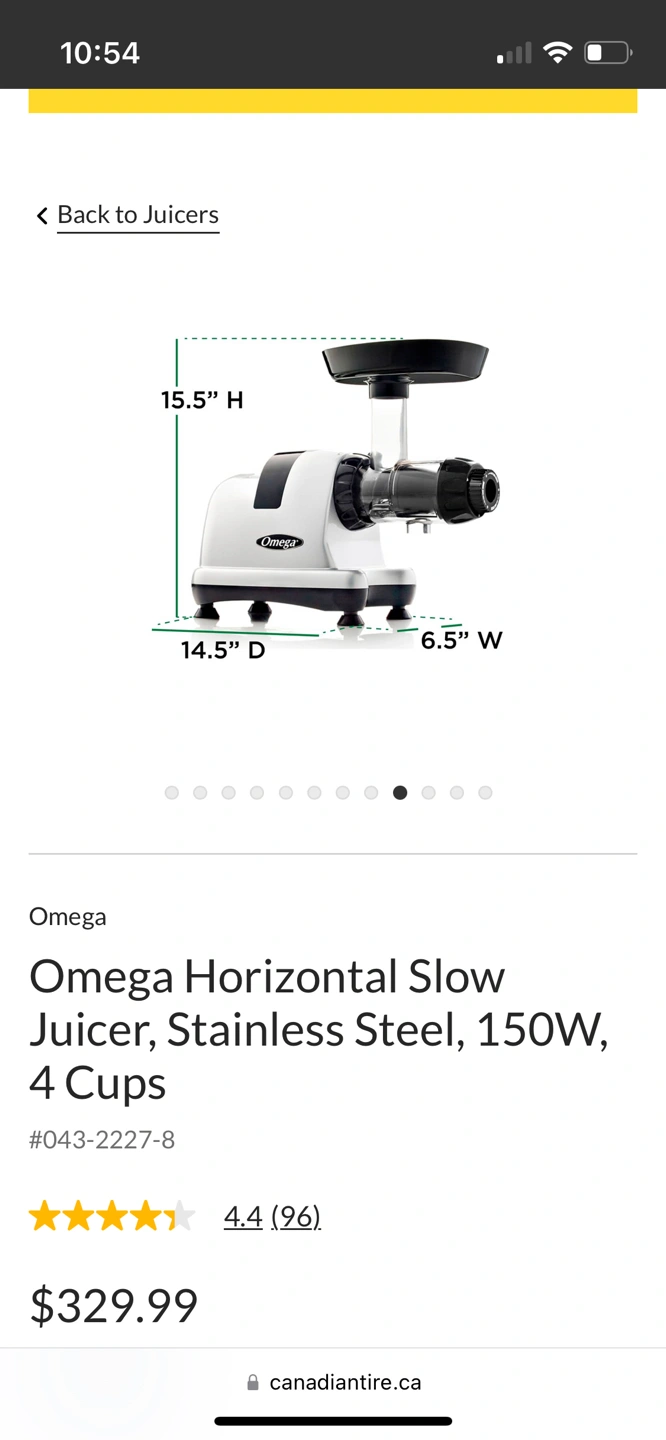This screenshot has height=1440, width=666.
Task: Select the last image carousel dot
Action: click(x=485, y=793)
